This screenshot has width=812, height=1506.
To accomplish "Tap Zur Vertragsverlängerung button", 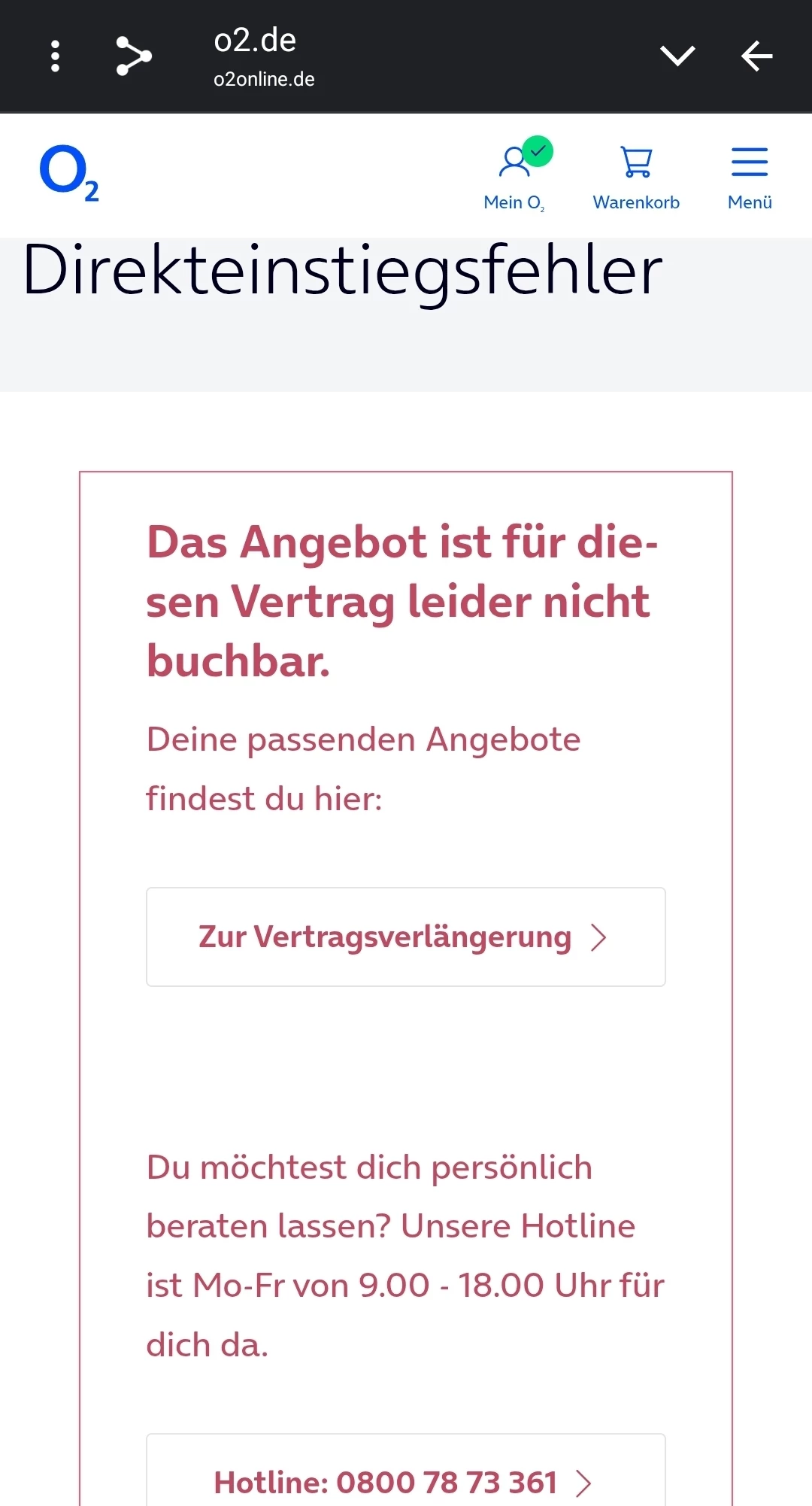I will coord(406,937).
